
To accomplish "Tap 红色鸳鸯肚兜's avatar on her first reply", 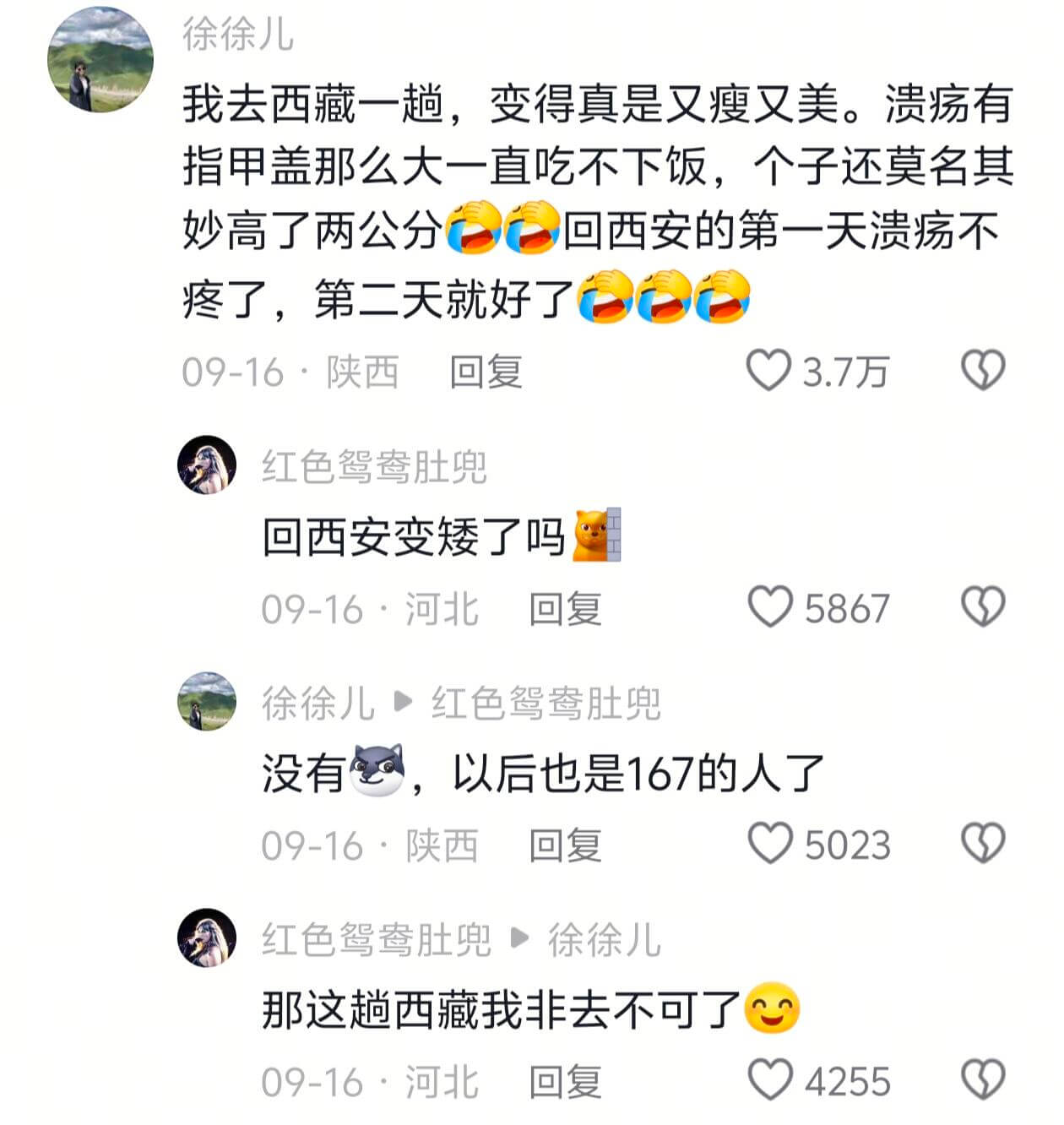I will pyautogui.click(x=208, y=465).
